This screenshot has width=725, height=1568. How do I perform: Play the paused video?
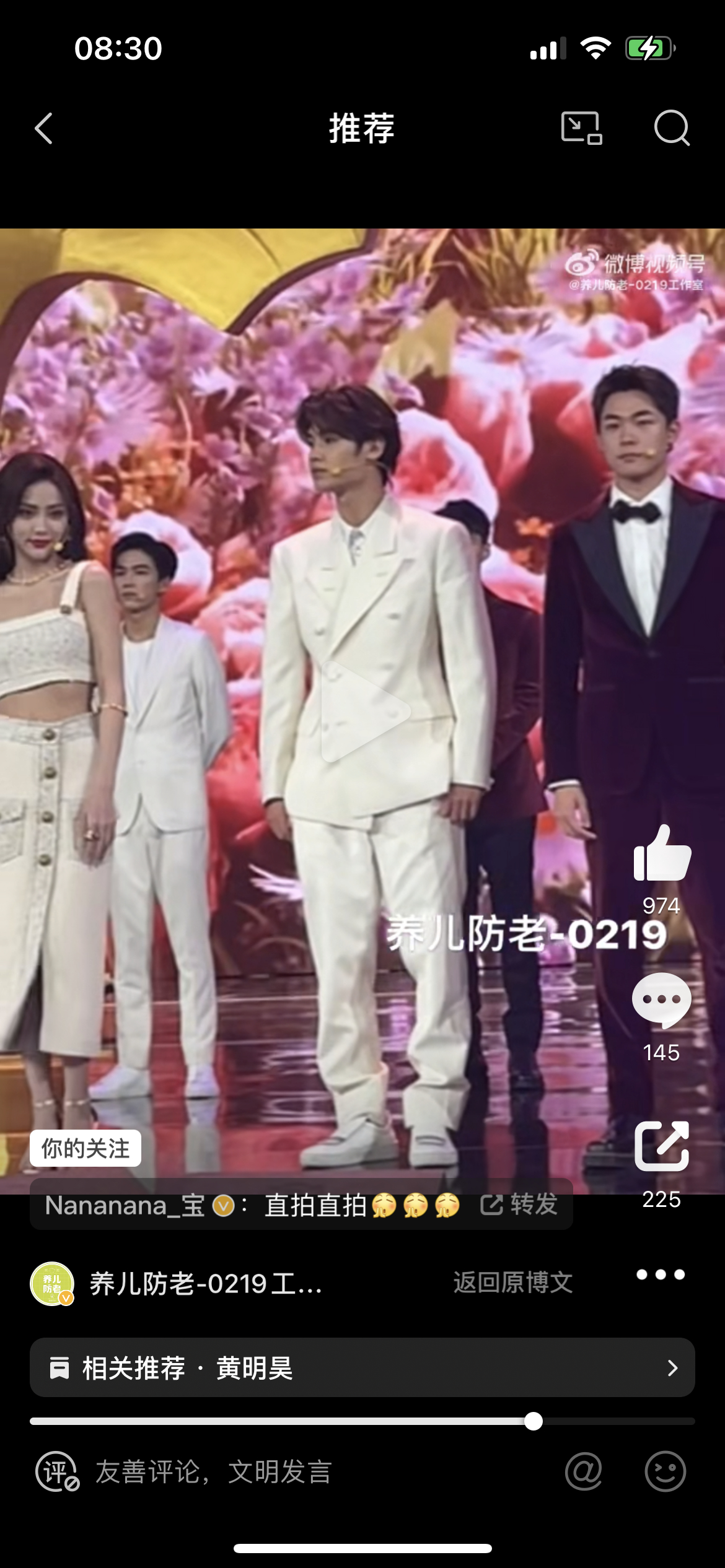(x=363, y=711)
